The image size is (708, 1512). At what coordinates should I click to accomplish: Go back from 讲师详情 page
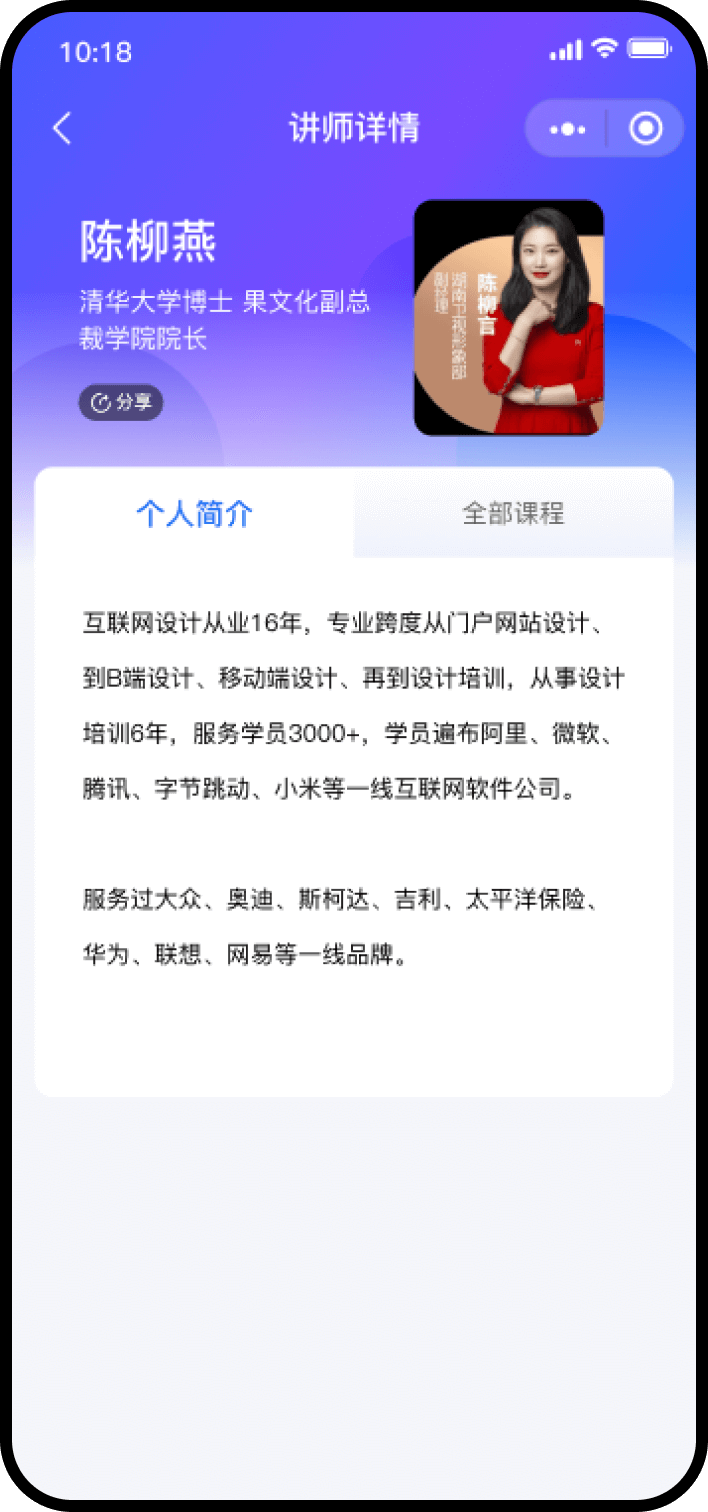[63, 128]
